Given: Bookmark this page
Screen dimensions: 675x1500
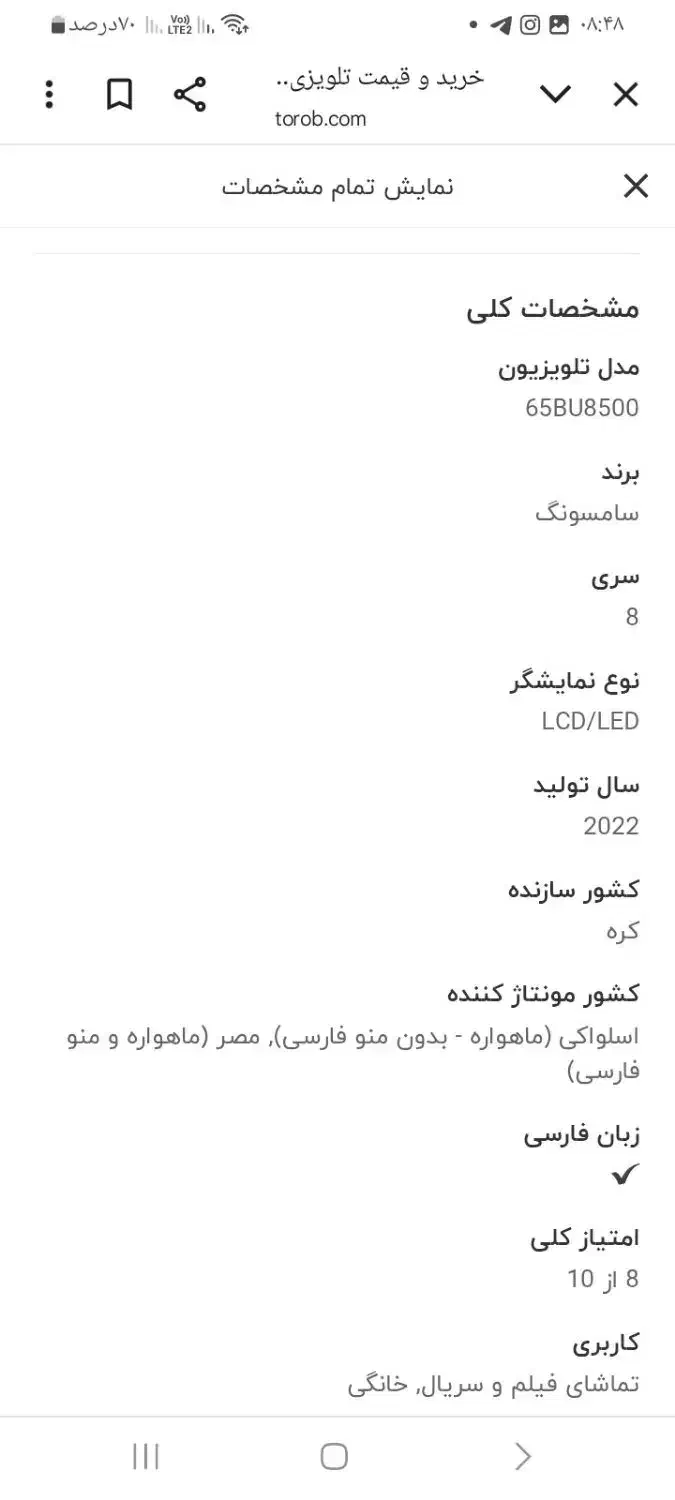Looking at the screenshot, I should coord(120,95).
